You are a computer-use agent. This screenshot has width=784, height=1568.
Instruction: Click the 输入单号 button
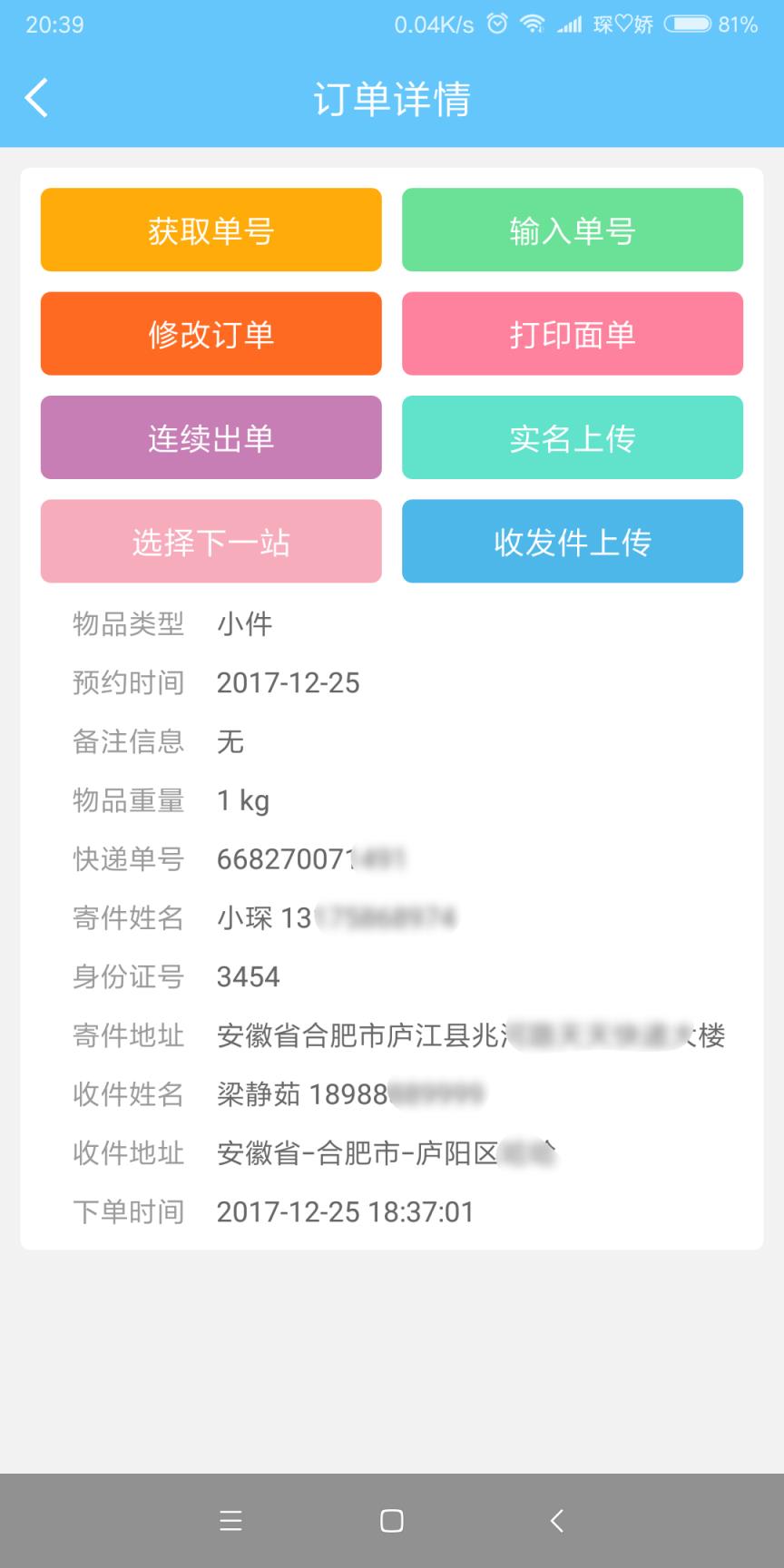(x=573, y=230)
